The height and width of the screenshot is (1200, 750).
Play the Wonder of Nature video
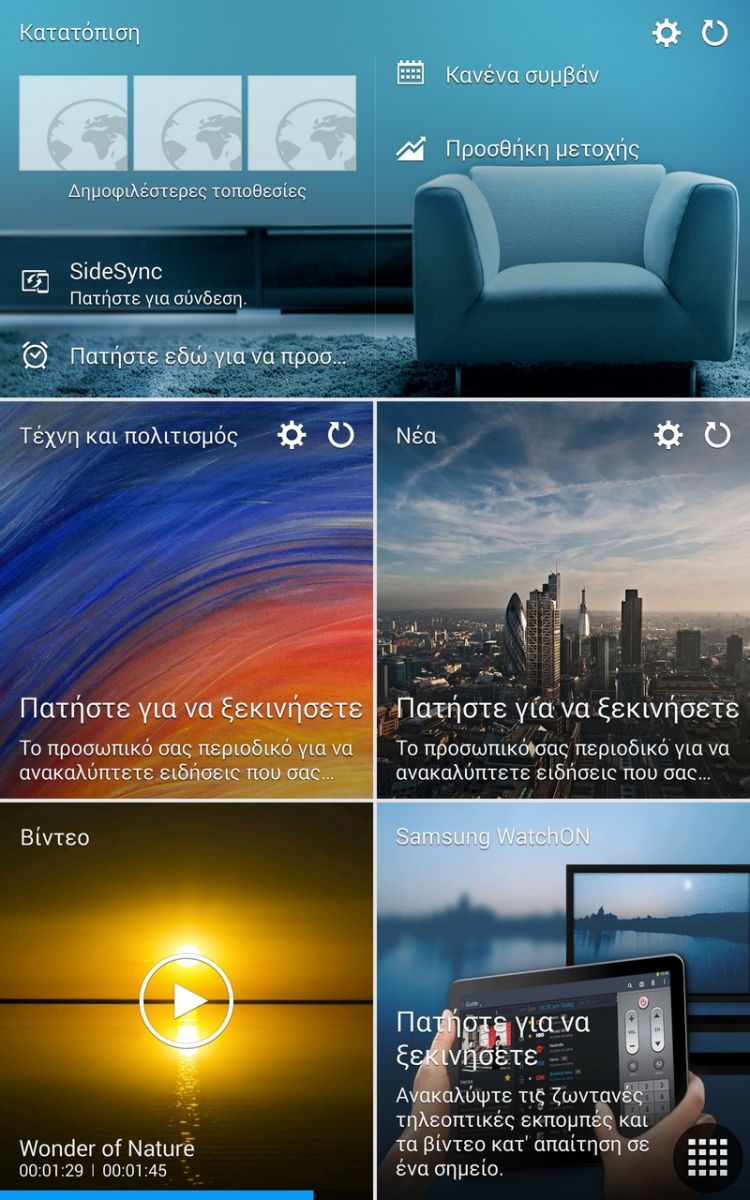click(186, 1001)
